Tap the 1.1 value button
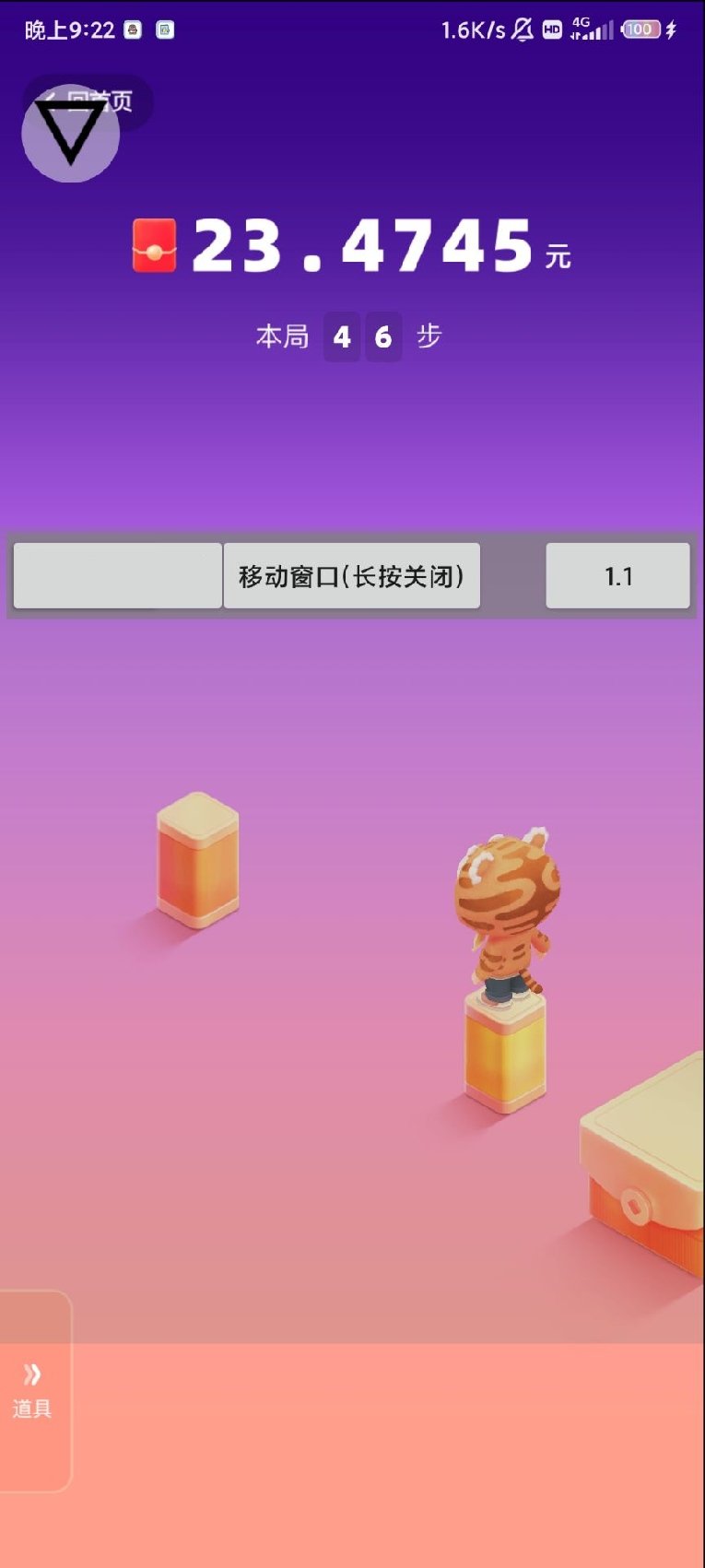Viewport: 705px width, 1568px height. [x=617, y=576]
